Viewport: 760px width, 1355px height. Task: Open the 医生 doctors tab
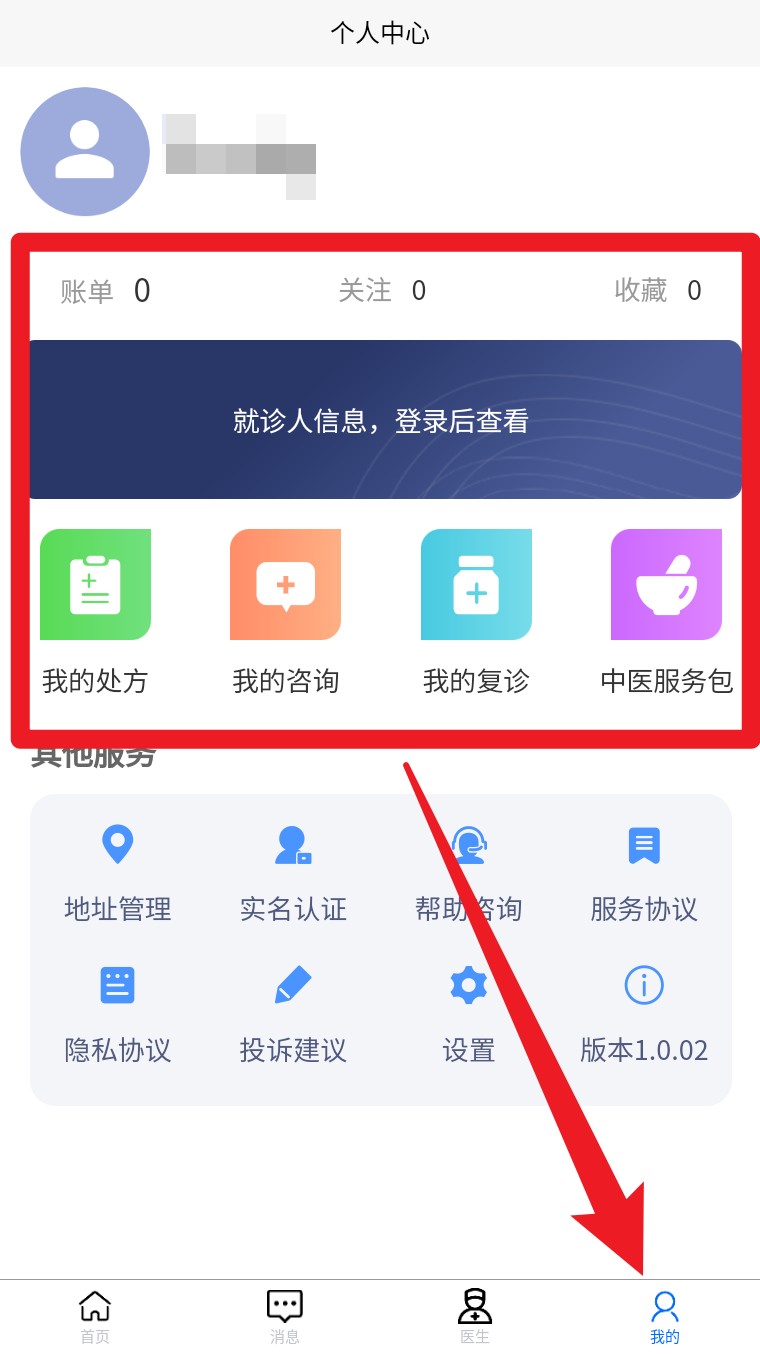pyautogui.click(x=475, y=1315)
